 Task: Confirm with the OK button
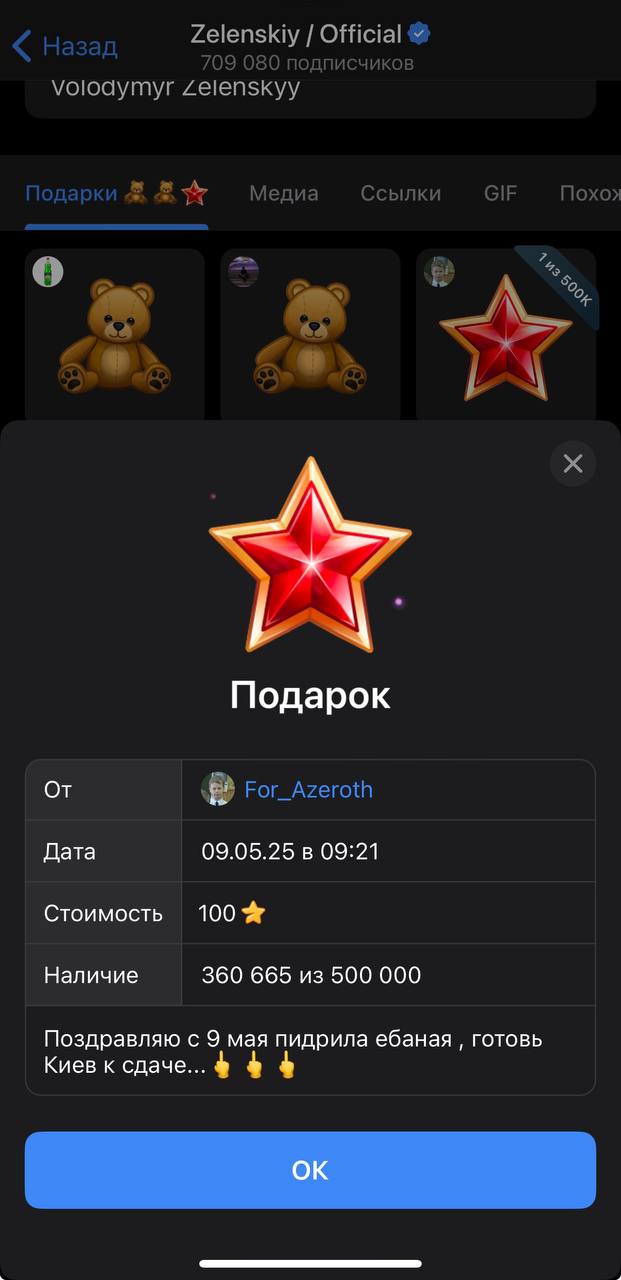[310, 1170]
